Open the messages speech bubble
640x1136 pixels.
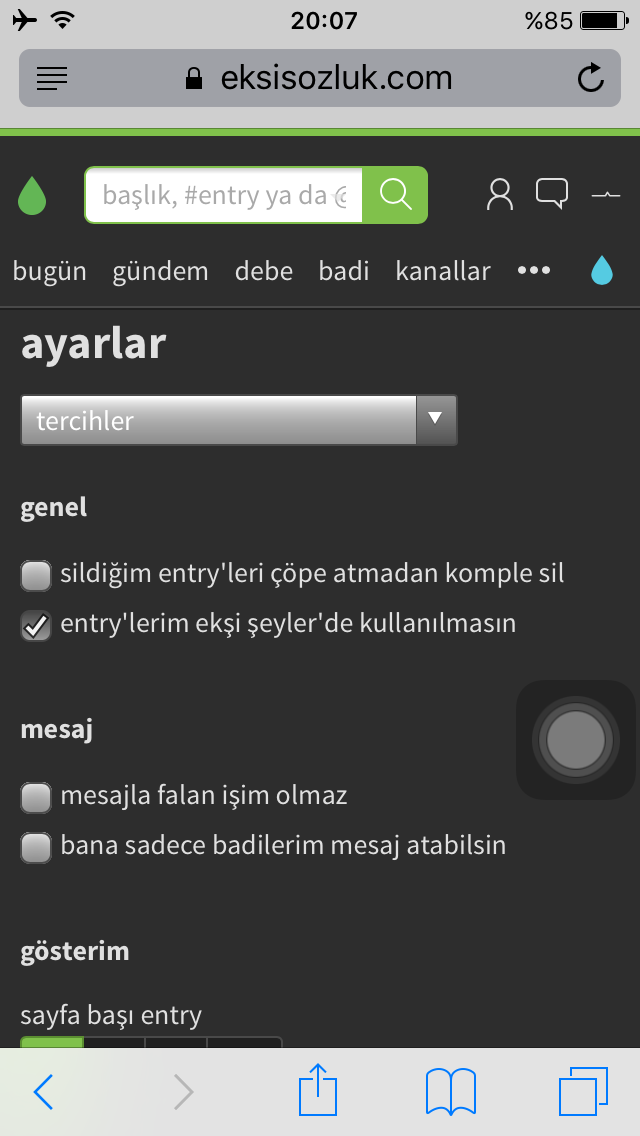tap(552, 193)
